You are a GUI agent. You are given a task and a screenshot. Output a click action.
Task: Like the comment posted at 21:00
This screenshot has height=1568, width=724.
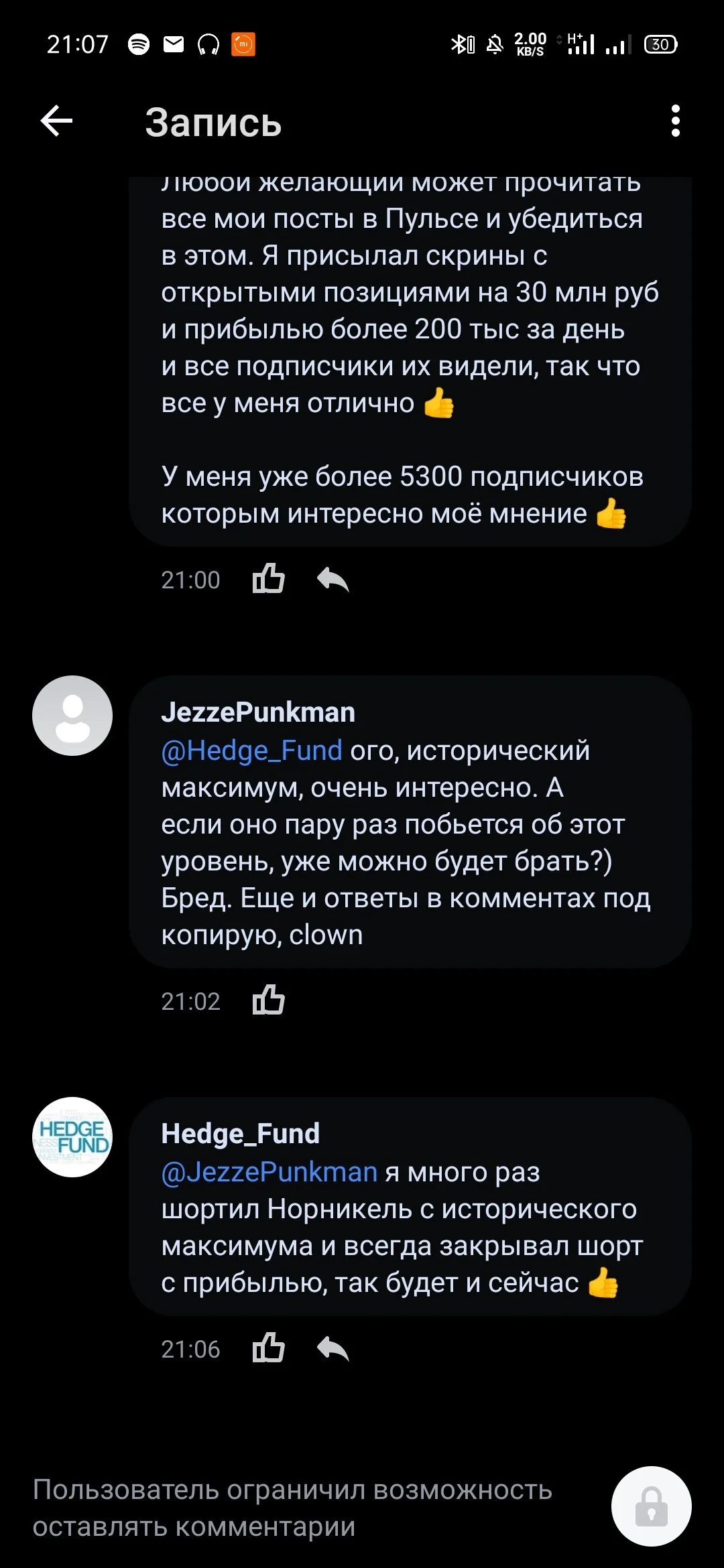(268, 578)
